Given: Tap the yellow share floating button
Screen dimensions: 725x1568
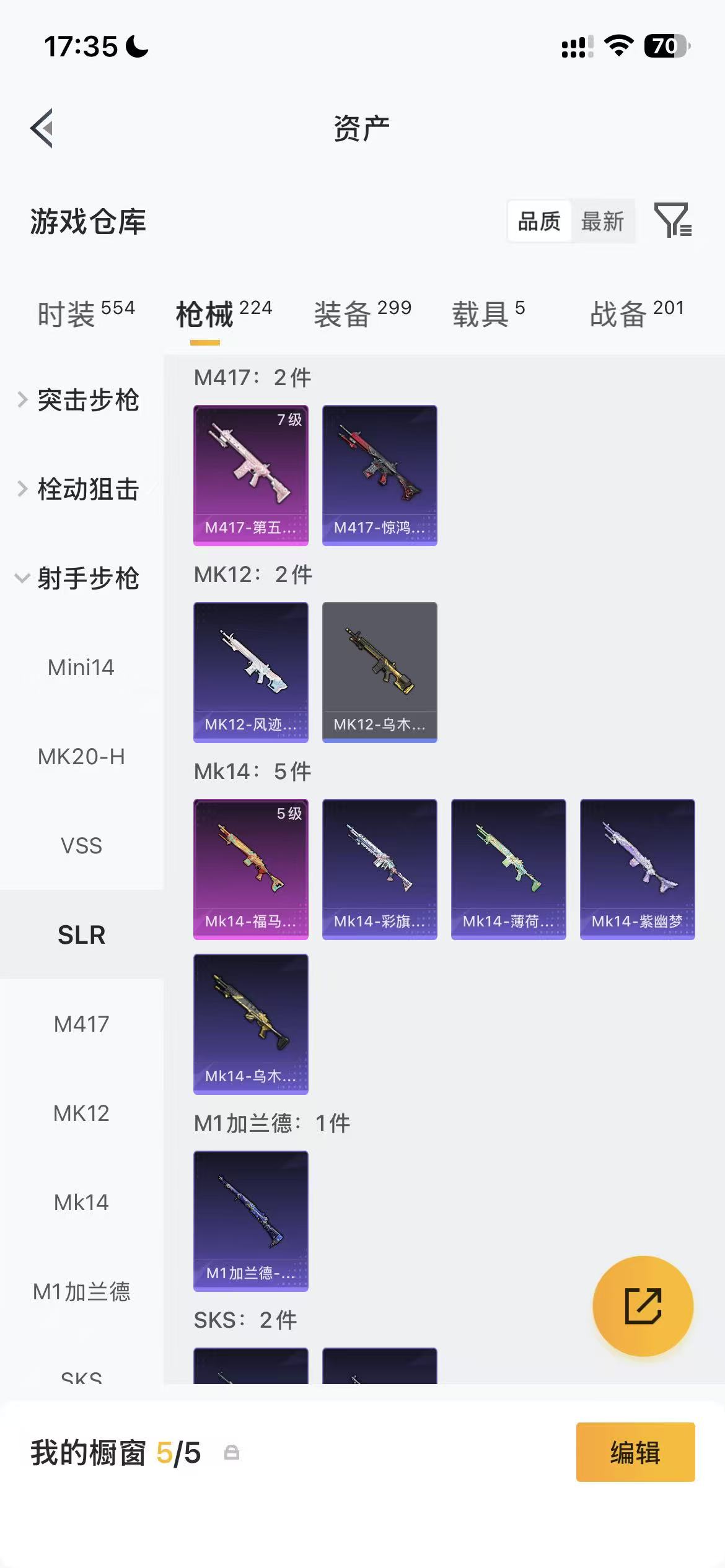Looking at the screenshot, I should 643,1306.
